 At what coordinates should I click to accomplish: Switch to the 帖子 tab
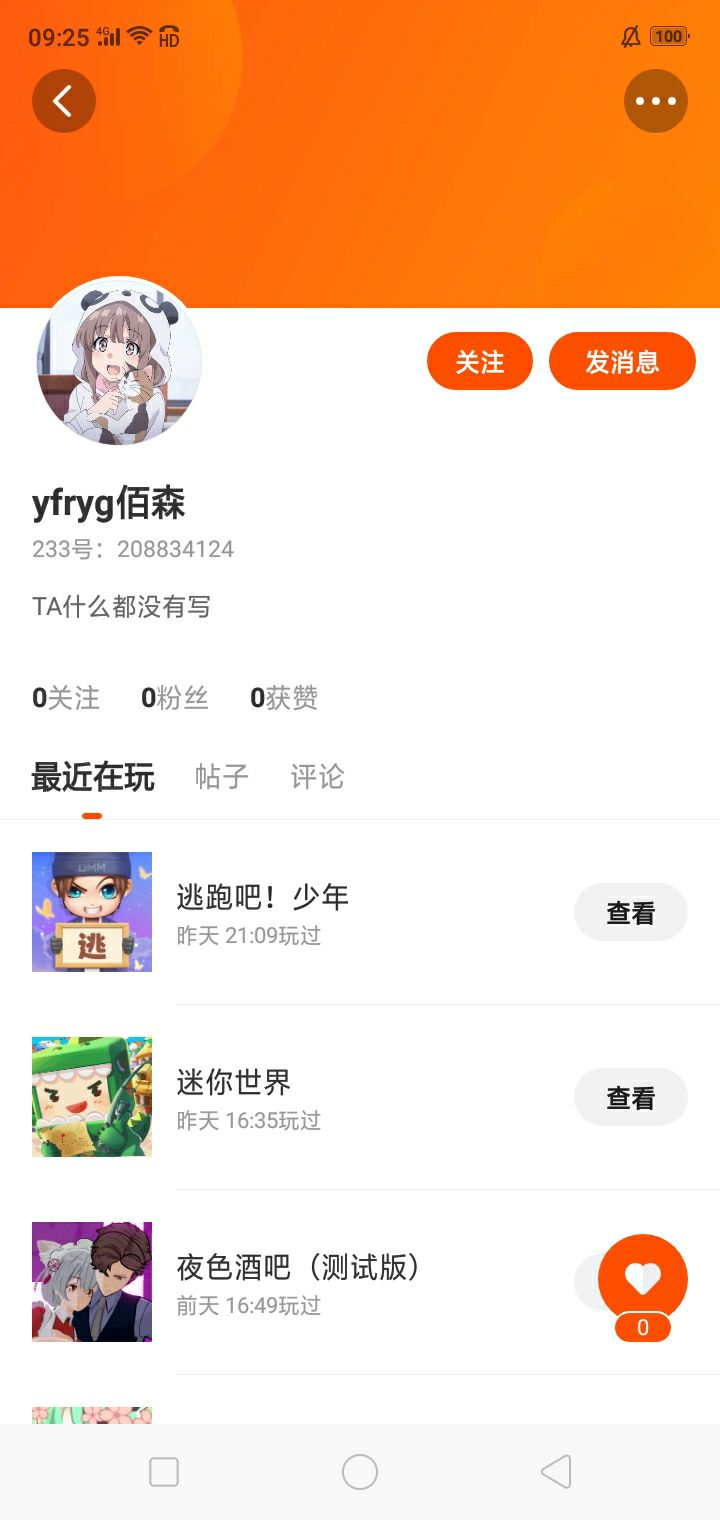point(221,777)
